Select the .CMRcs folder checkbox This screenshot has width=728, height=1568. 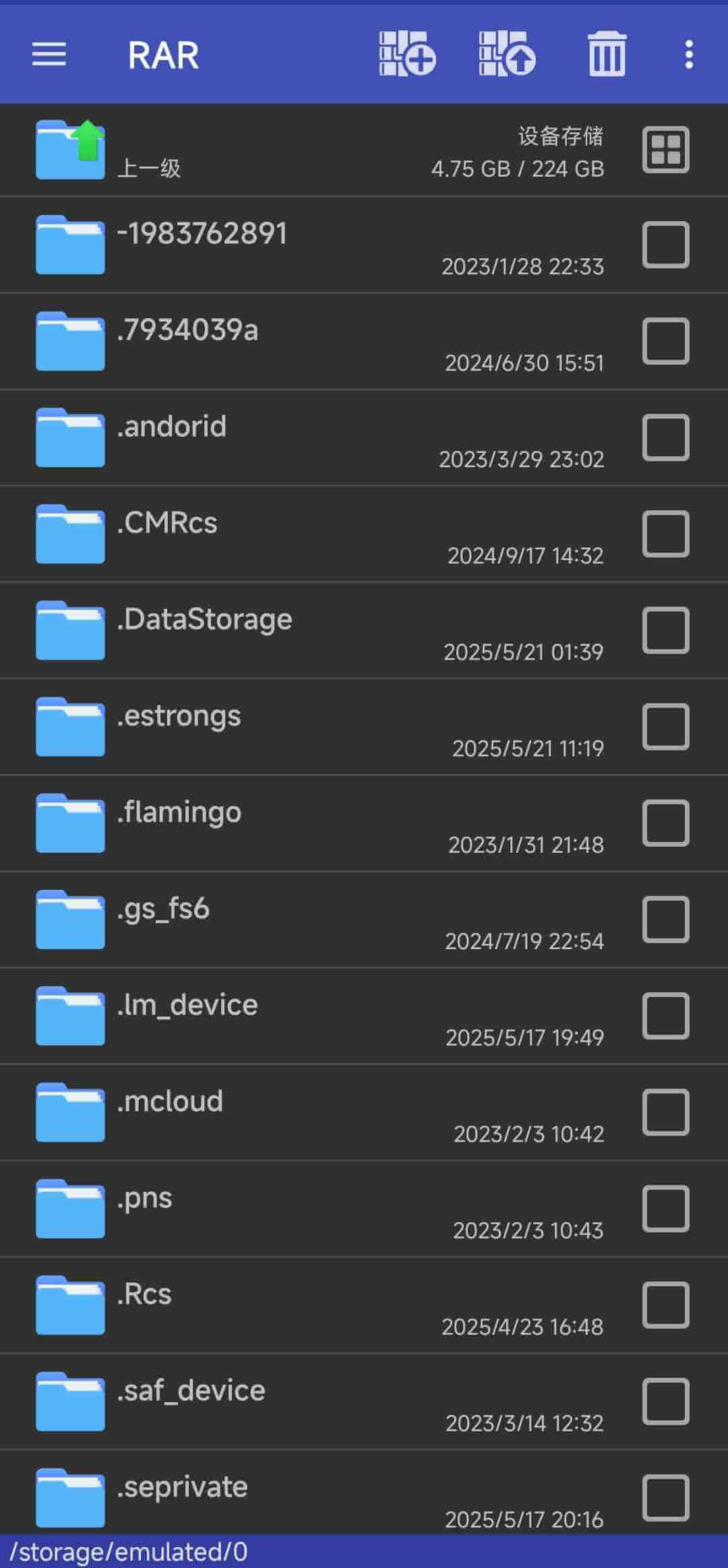point(665,534)
